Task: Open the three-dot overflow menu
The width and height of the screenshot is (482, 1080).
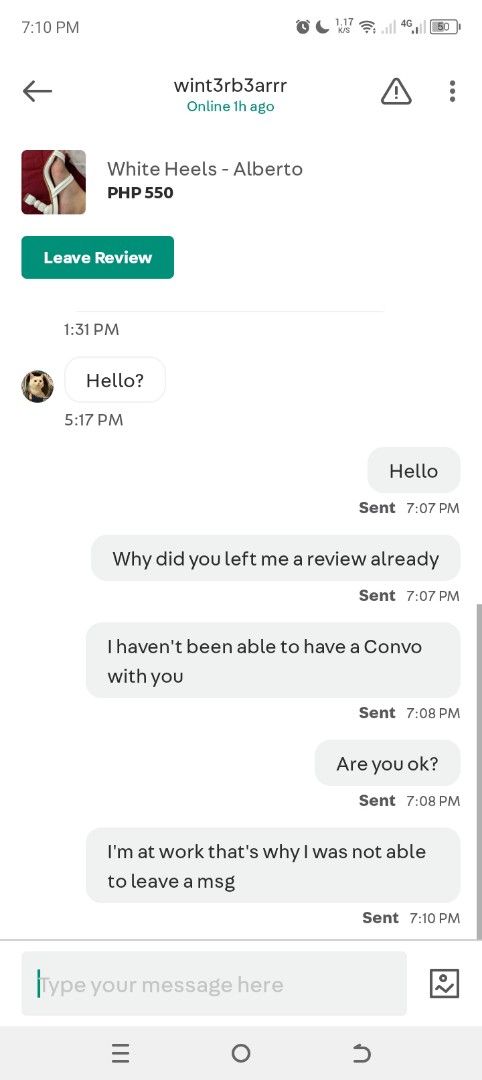Action: [452, 91]
